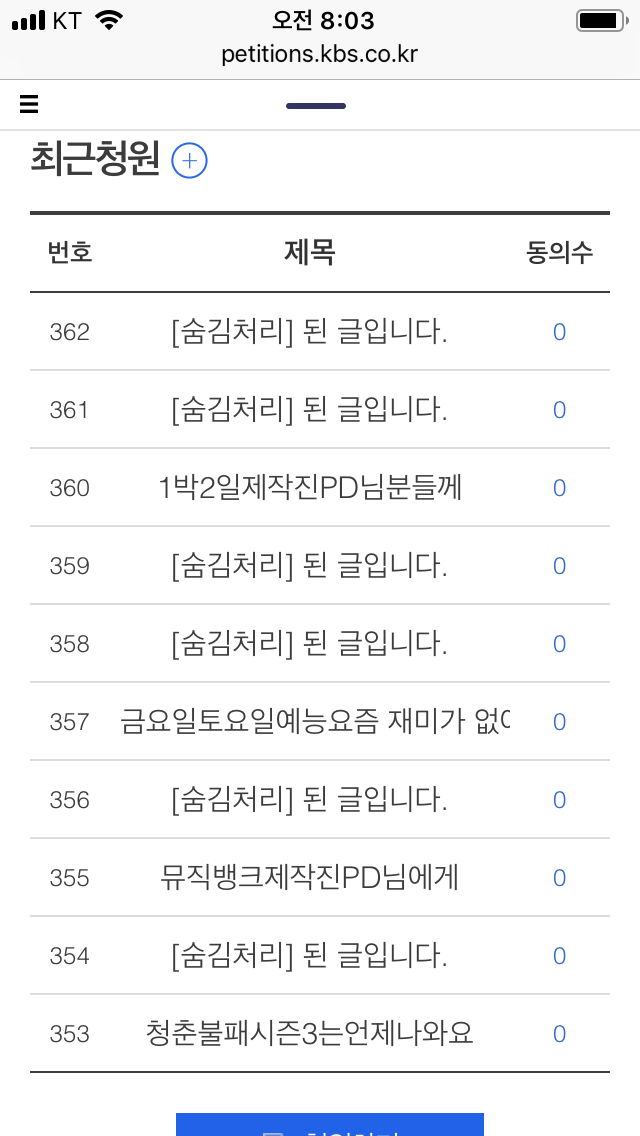Screen dimensions: 640x1136
Task: Open petition 355 for the 뮤직뱅크 producers
Action: tap(309, 877)
